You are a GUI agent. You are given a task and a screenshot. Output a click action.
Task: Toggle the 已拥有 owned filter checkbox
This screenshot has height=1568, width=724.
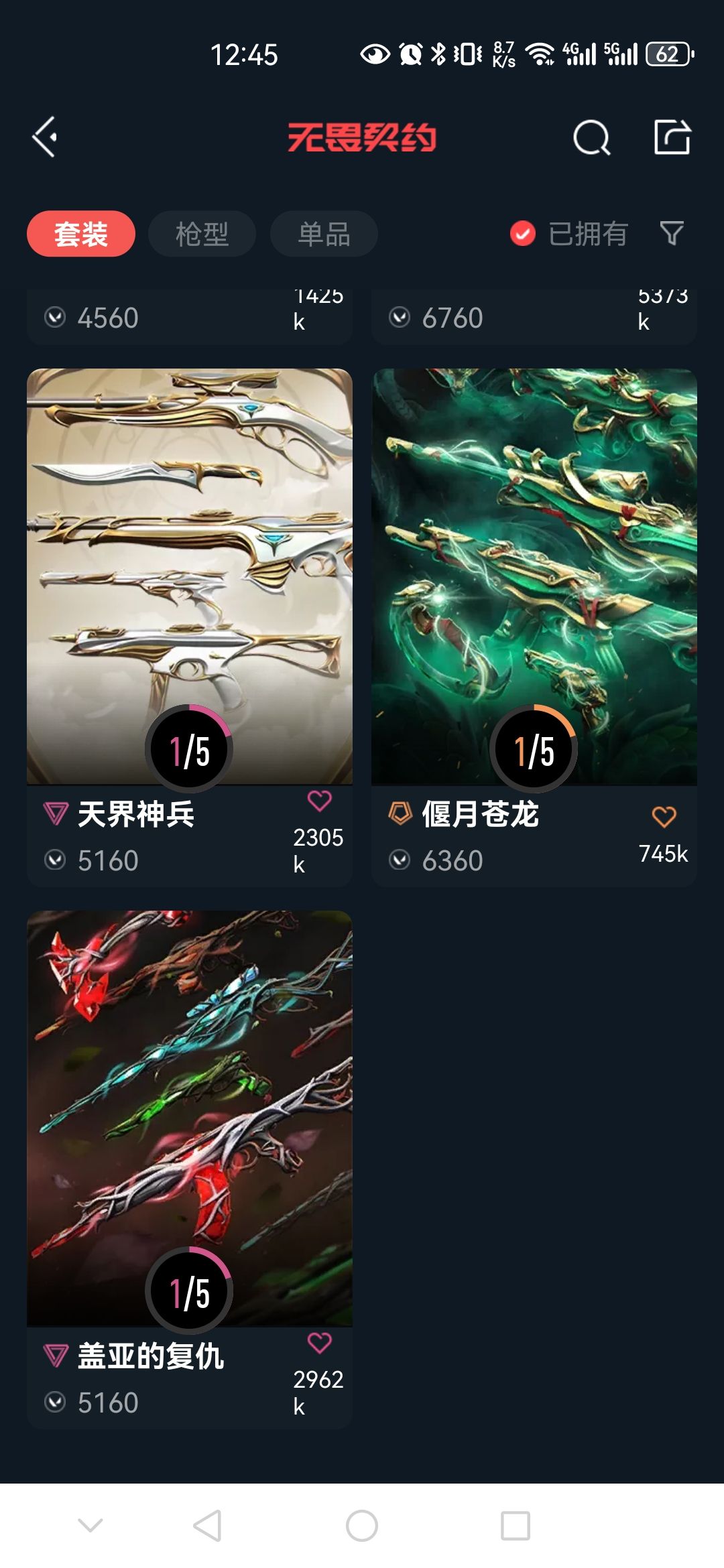(x=523, y=234)
